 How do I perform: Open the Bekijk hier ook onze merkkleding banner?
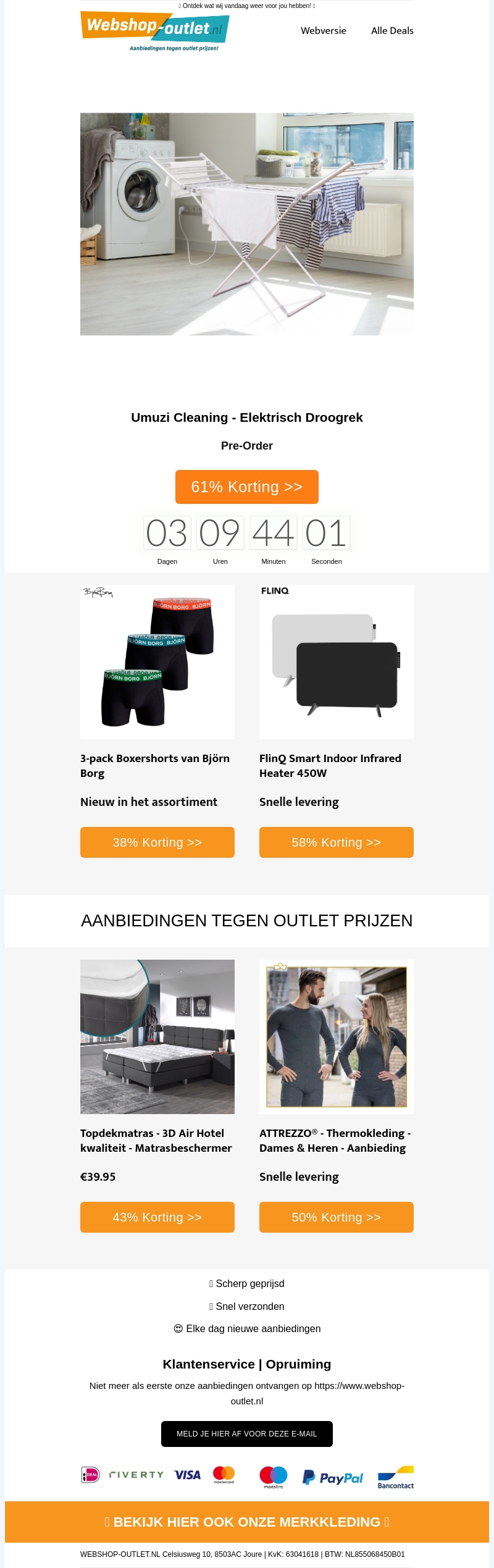pos(247,1522)
